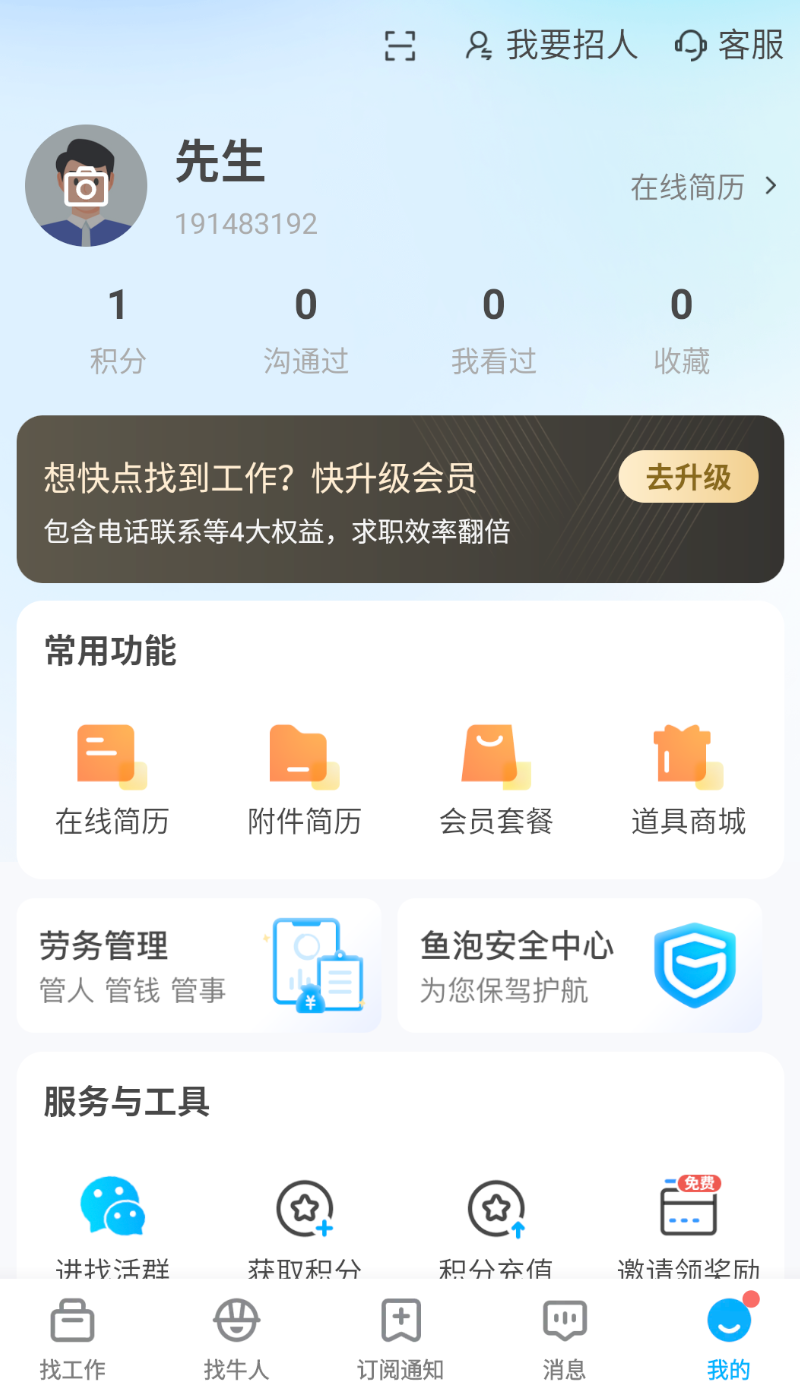This screenshot has height=1392, width=800.
Task: Open the 劳务管理 card
Action: click(199, 965)
